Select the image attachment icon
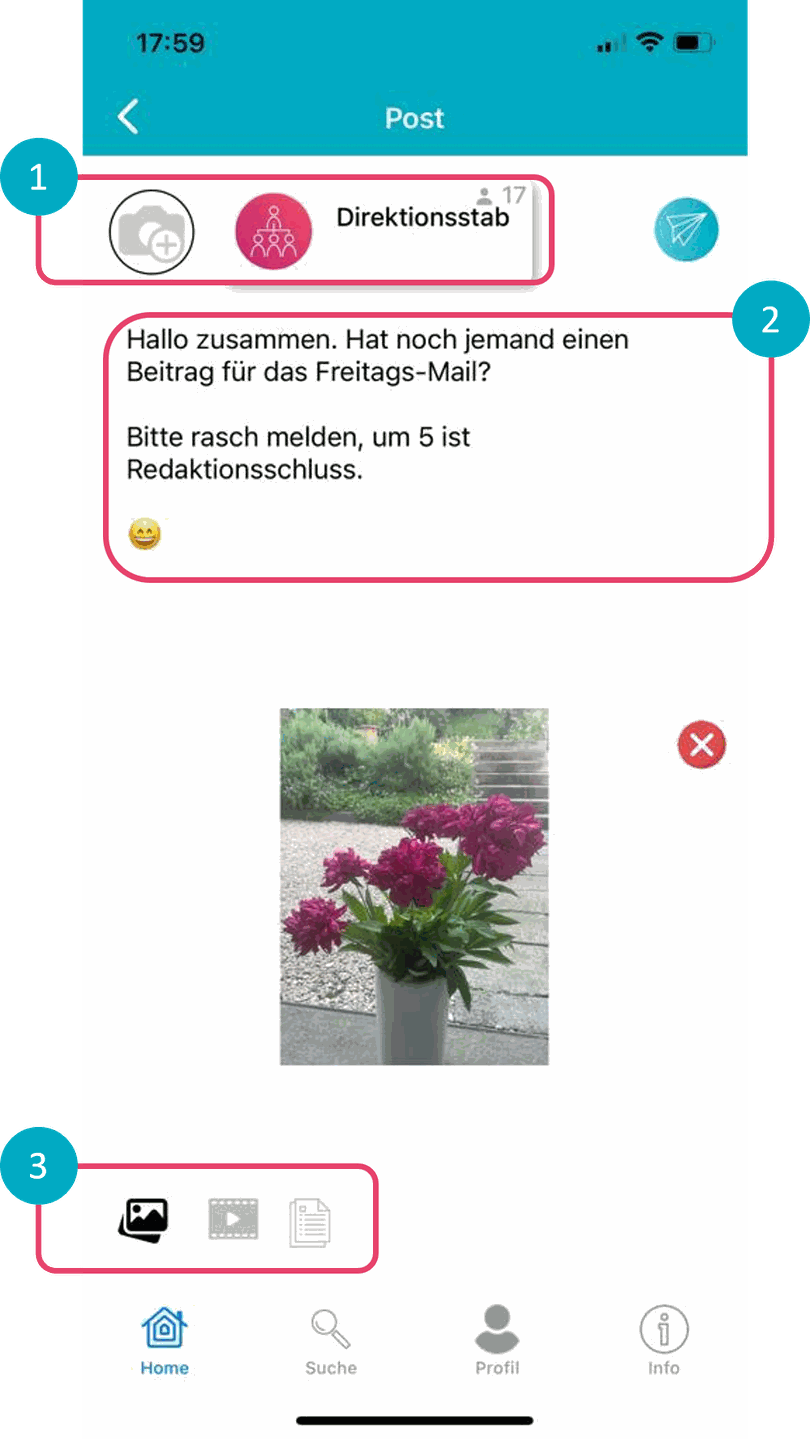Image resolution: width=810 pixels, height=1439 pixels. pyautogui.click(x=146, y=1217)
